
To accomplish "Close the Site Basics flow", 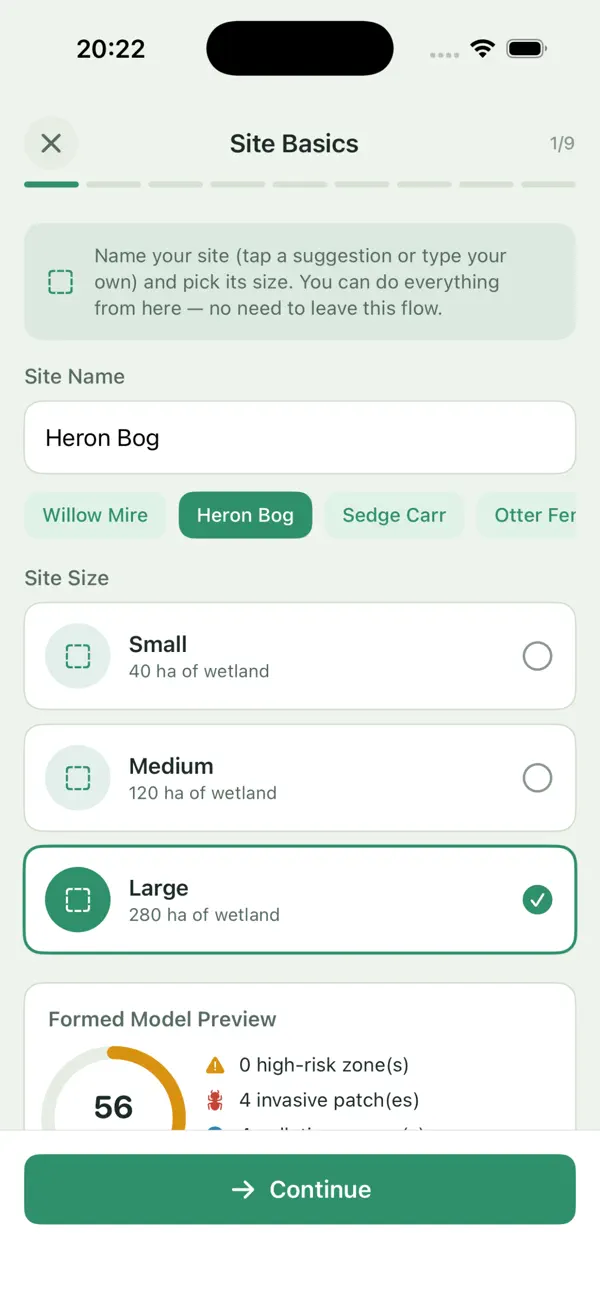I will 51,143.
